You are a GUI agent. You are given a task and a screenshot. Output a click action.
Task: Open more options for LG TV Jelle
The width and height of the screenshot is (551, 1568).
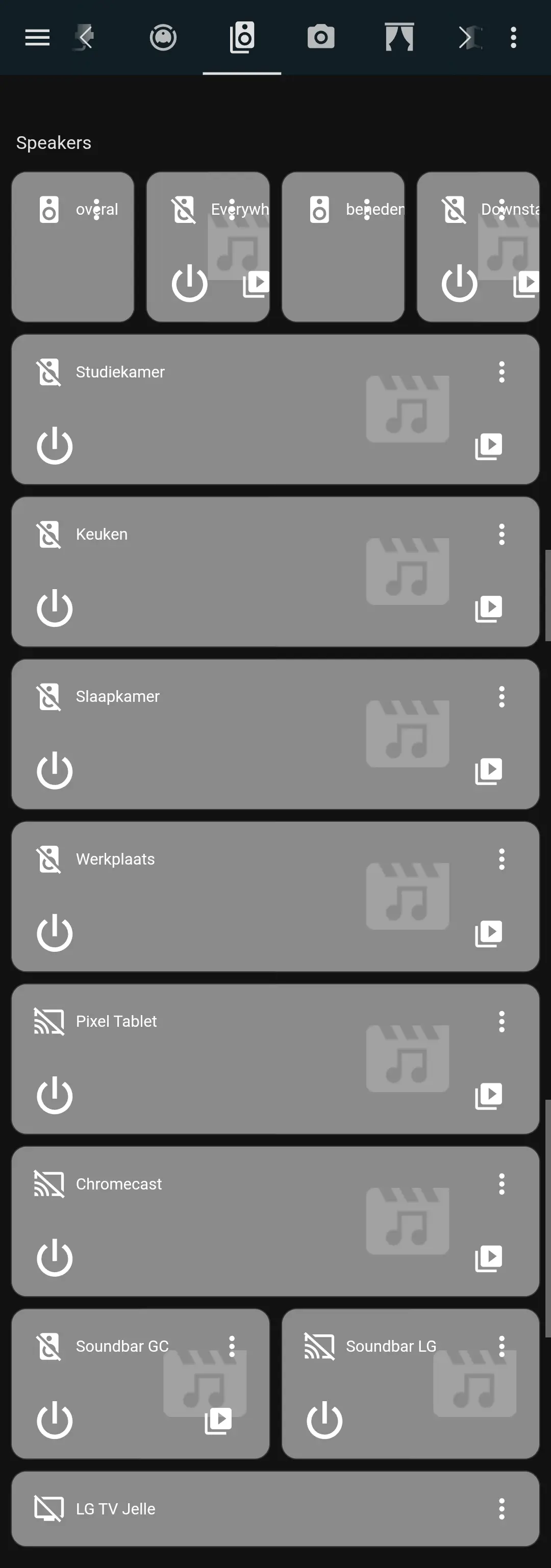click(502, 1509)
